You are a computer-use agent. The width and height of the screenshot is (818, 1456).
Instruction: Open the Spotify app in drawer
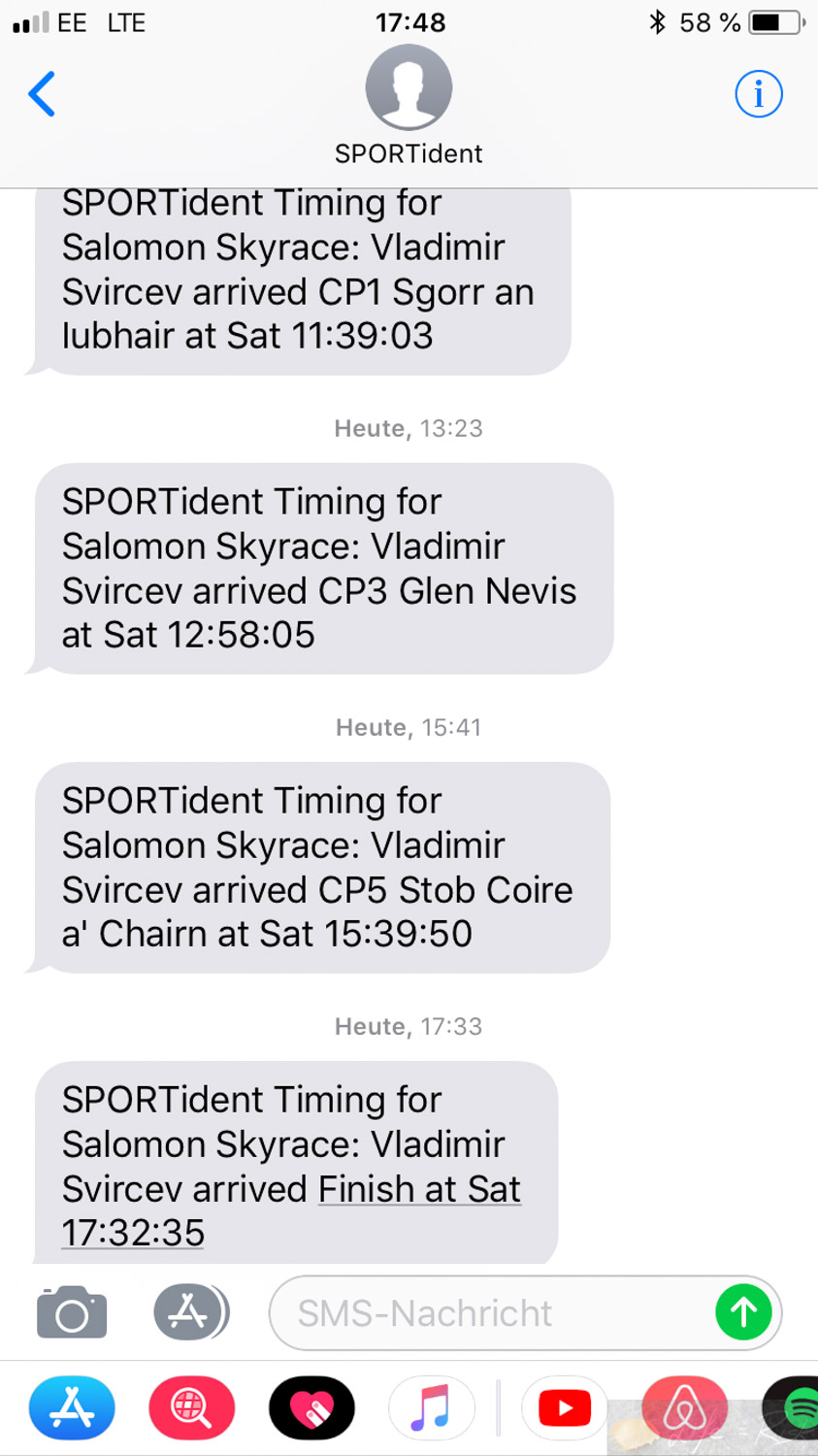(794, 1408)
